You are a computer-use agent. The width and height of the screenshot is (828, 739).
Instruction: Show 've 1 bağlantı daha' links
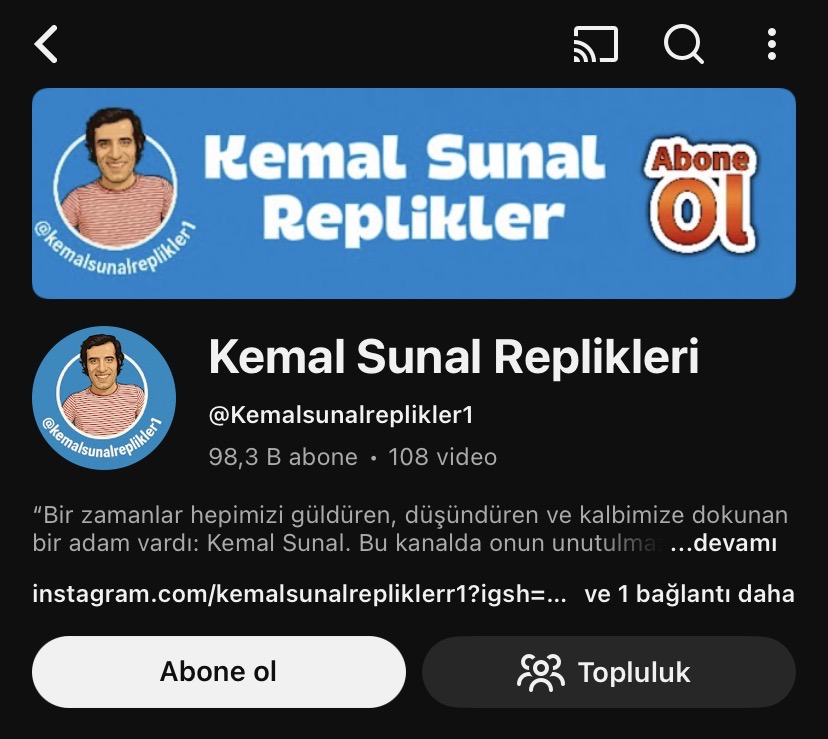pyautogui.click(x=689, y=594)
